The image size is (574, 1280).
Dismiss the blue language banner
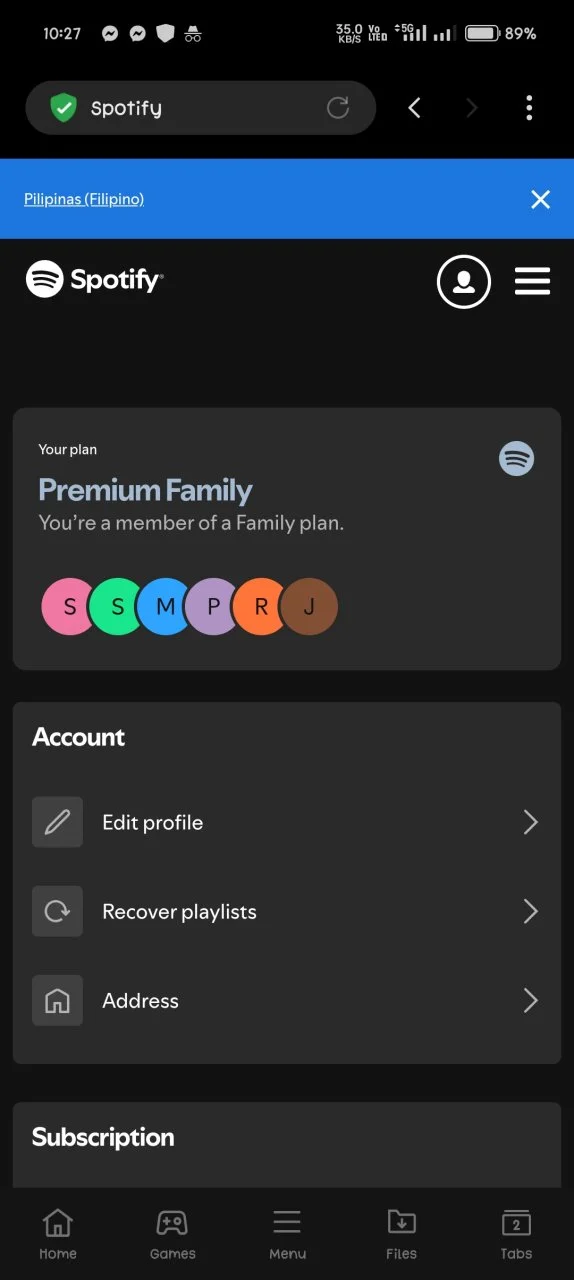pos(541,199)
